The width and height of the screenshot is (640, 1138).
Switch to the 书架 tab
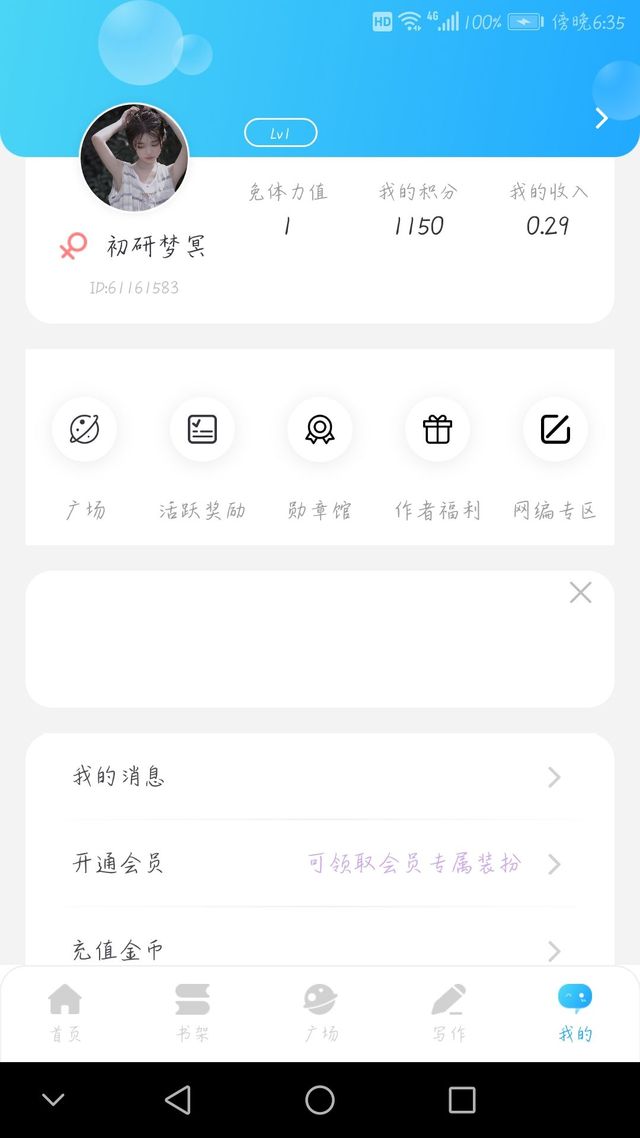click(x=192, y=1012)
